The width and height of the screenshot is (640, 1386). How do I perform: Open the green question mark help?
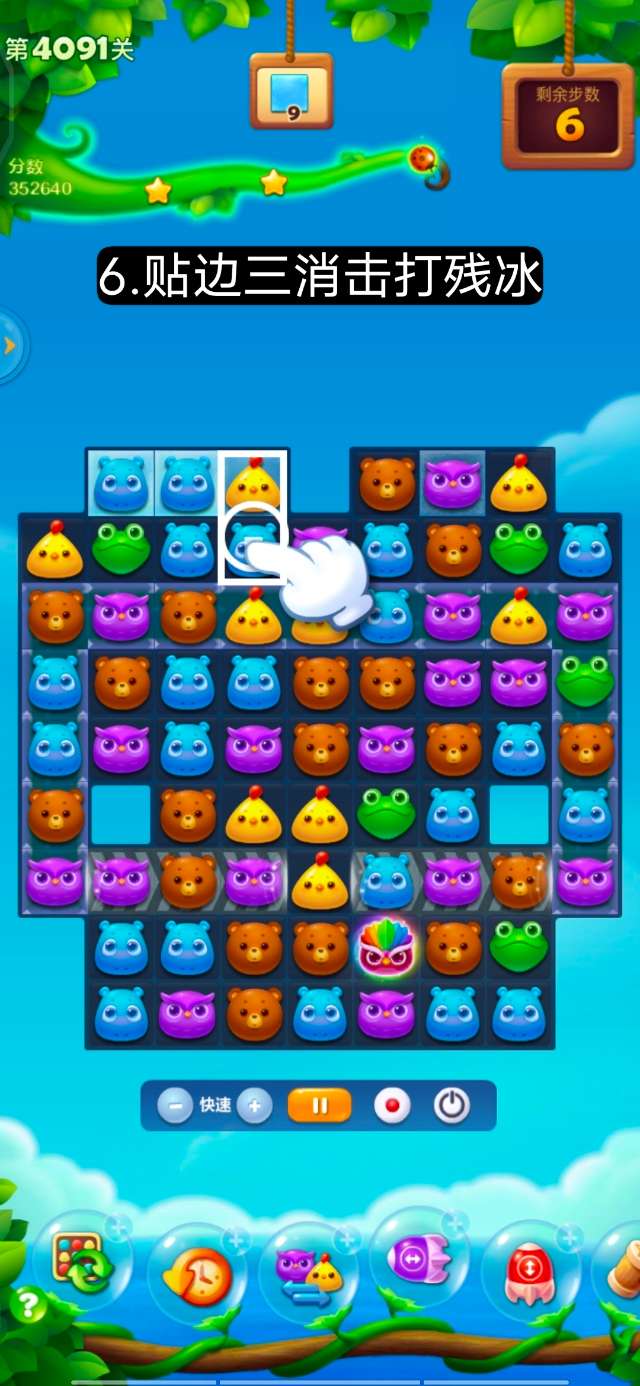[x=28, y=1305]
